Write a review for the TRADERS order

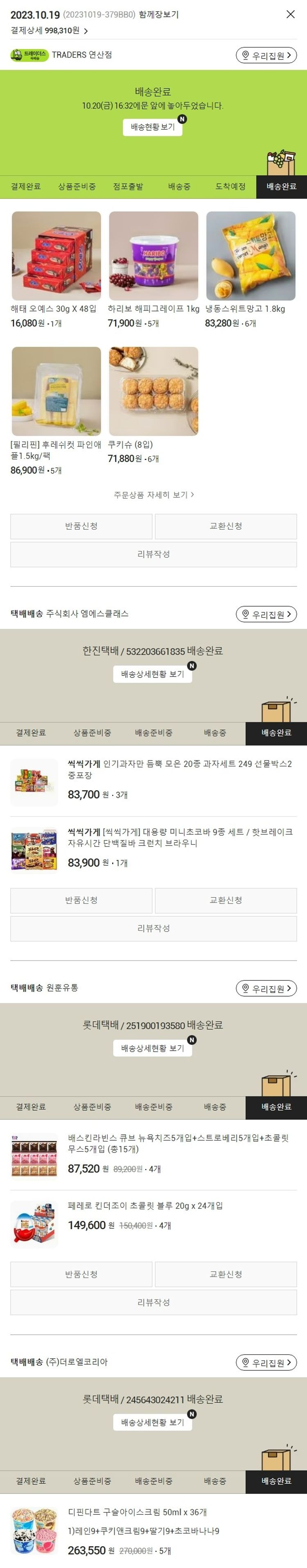(x=153, y=554)
